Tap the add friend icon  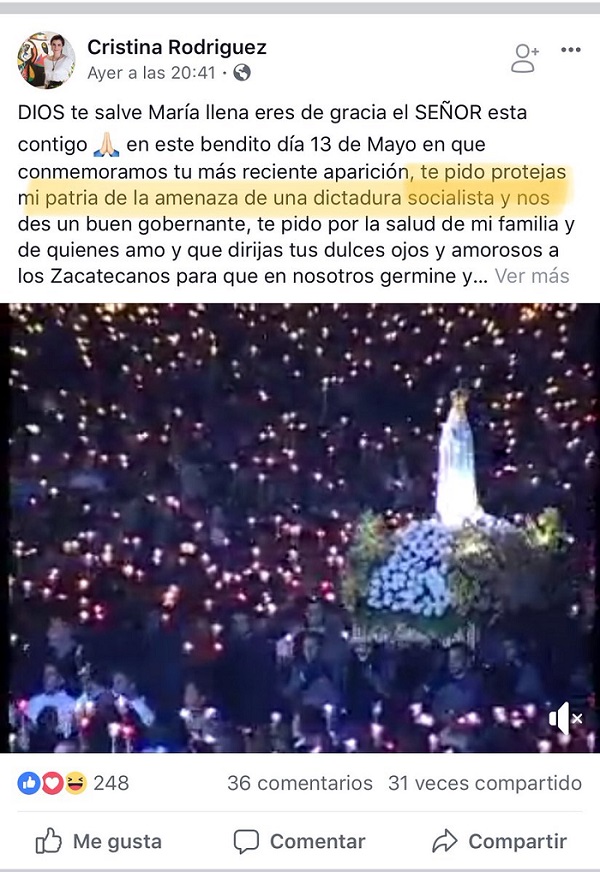pos(524,57)
